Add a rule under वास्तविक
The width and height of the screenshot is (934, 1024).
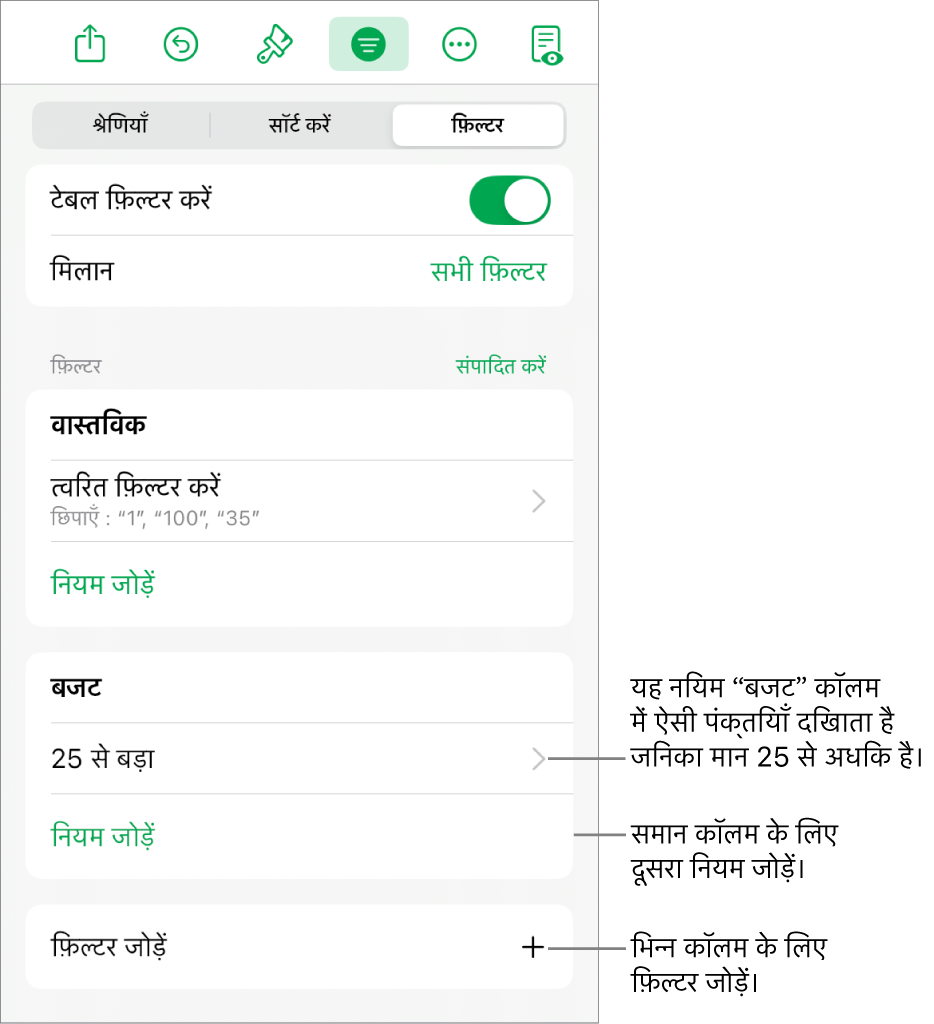coord(103,584)
